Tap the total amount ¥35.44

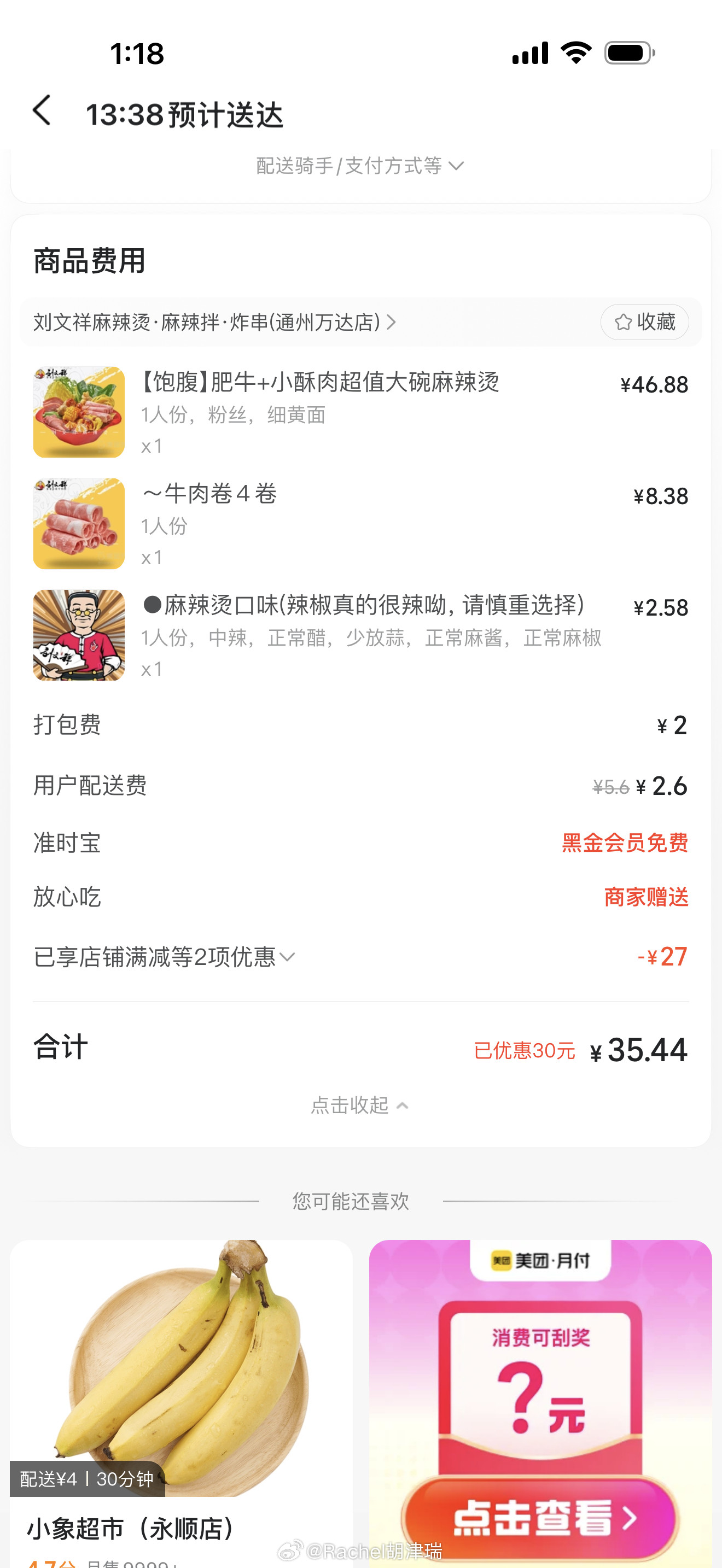point(640,1048)
